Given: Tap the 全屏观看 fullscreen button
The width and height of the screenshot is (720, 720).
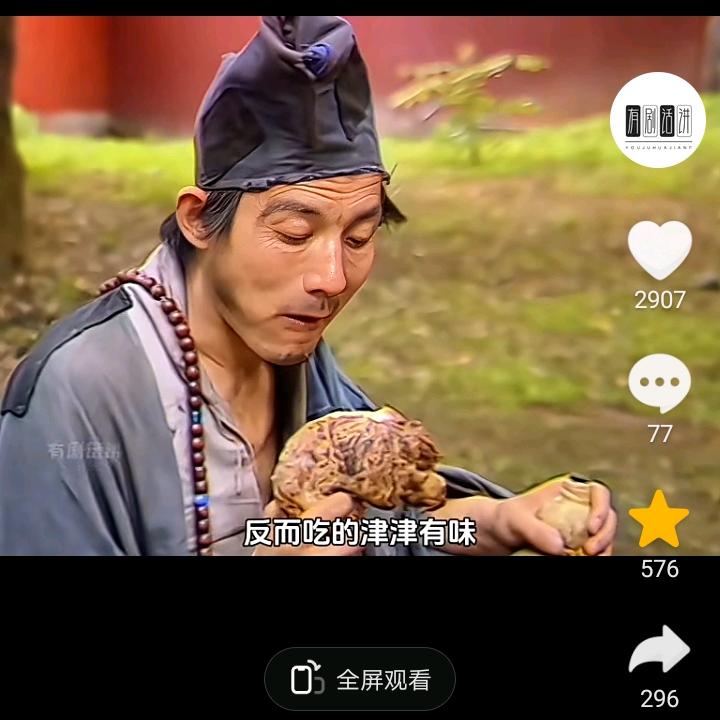Looking at the screenshot, I should point(360,679).
